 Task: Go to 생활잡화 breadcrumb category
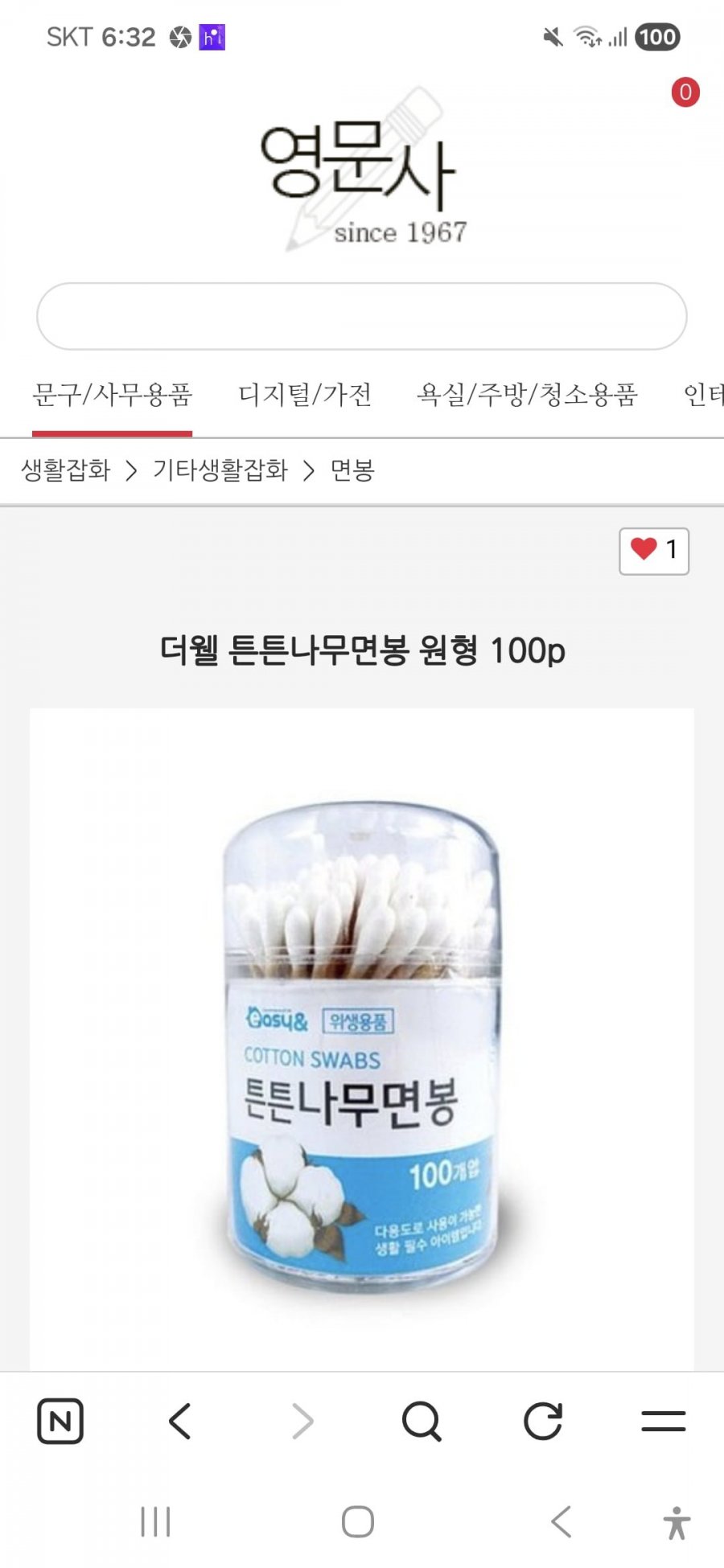[x=66, y=470]
